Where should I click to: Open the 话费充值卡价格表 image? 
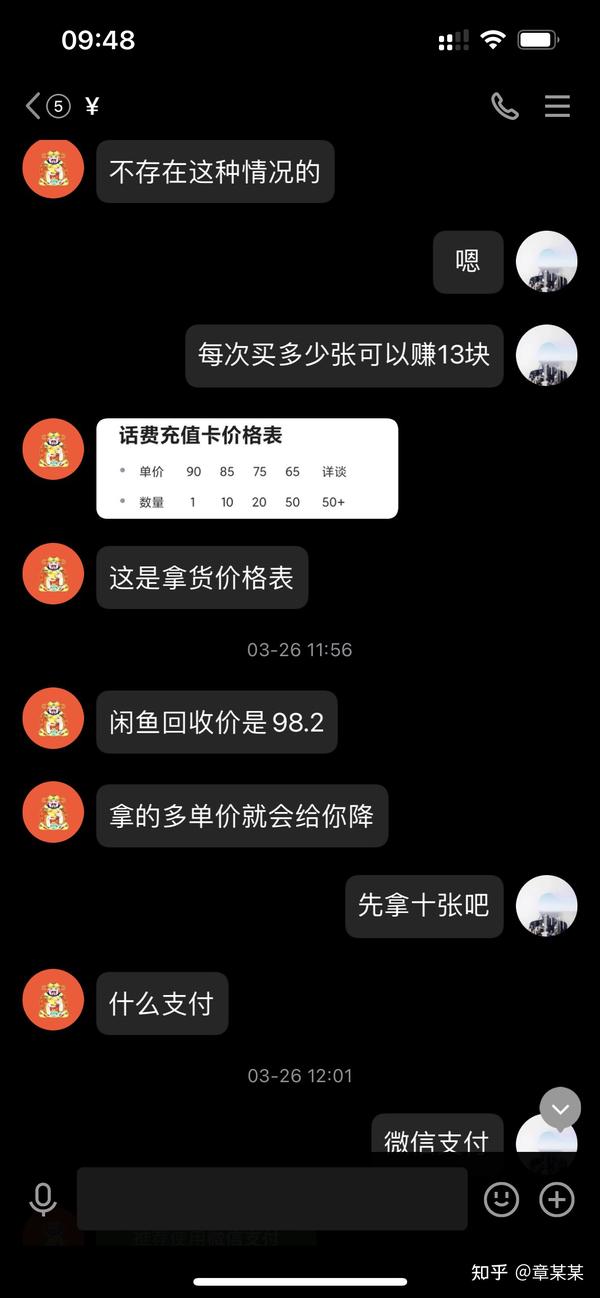(x=247, y=468)
